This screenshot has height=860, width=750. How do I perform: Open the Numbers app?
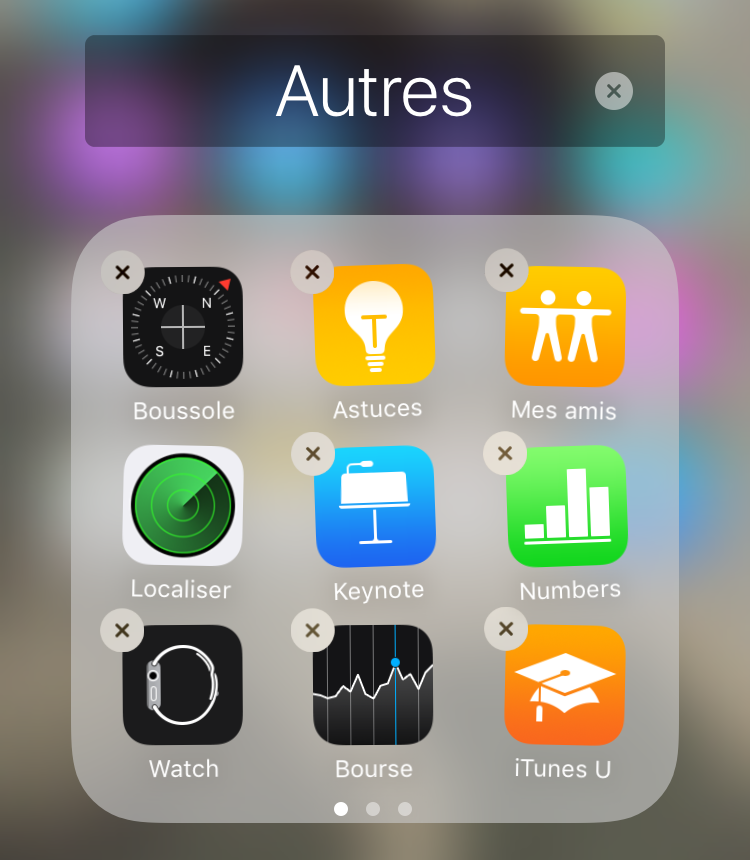point(566,506)
